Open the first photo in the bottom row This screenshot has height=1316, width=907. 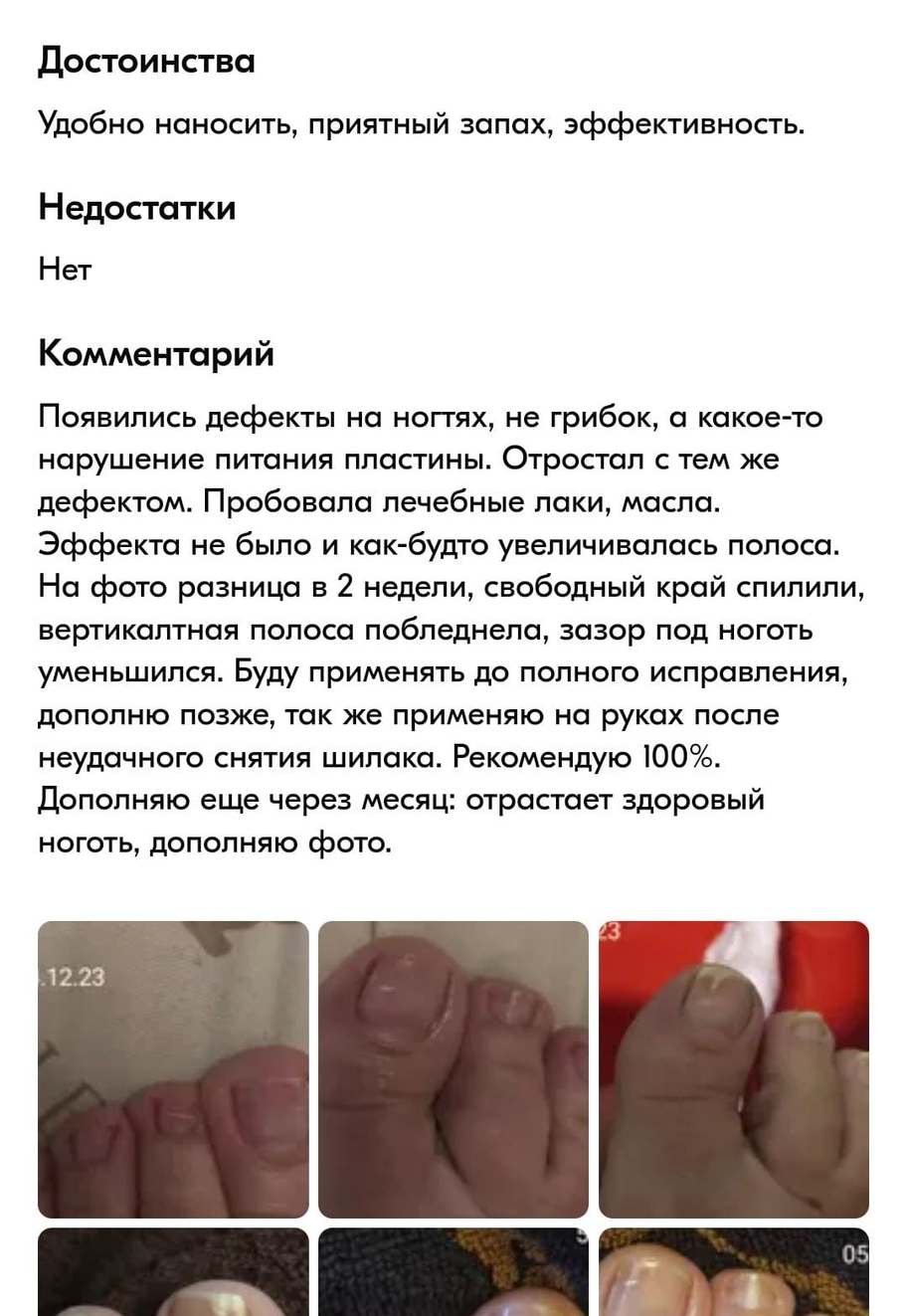coord(173,1273)
